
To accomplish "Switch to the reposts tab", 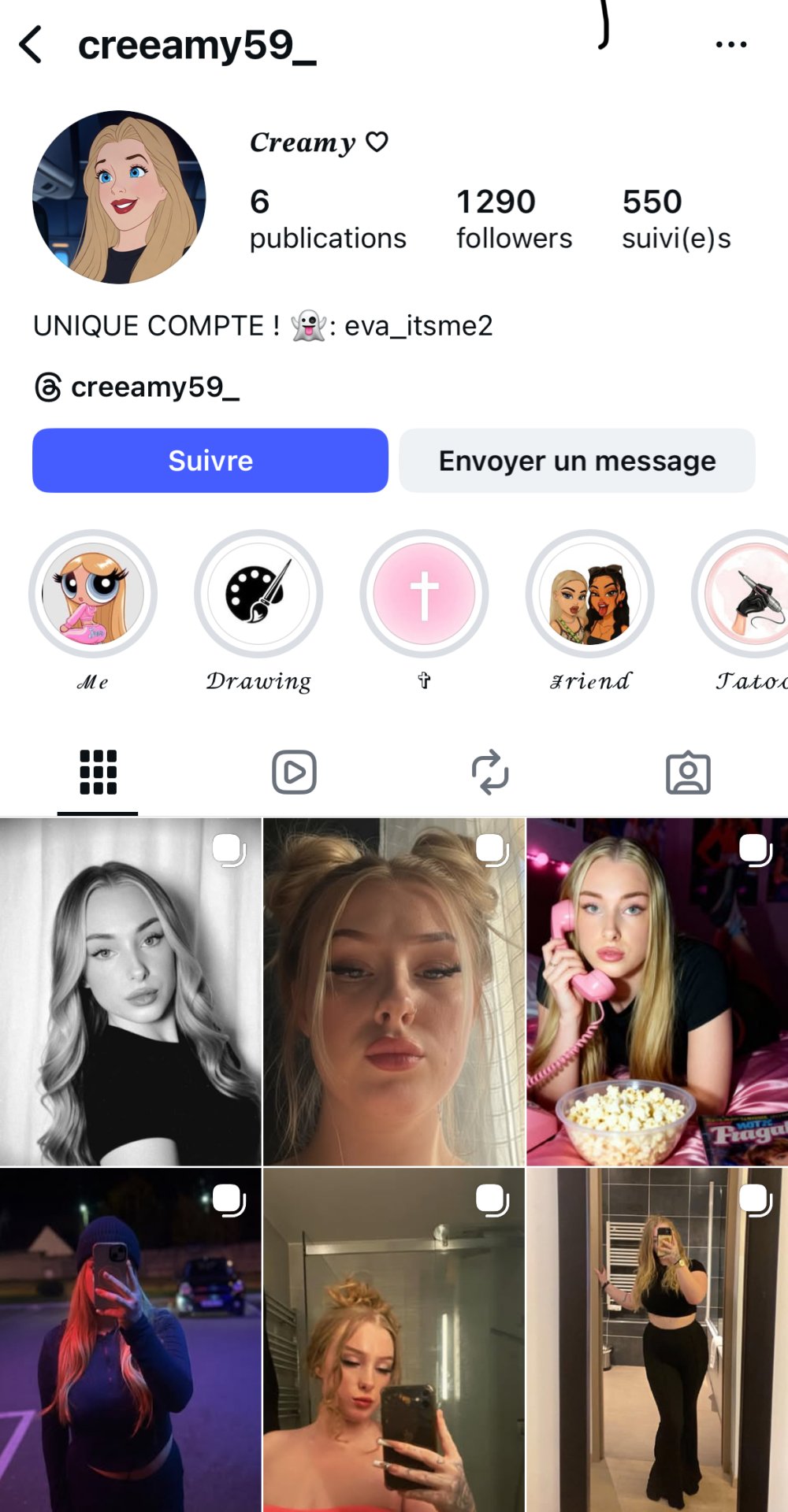I will tap(490, 773).
